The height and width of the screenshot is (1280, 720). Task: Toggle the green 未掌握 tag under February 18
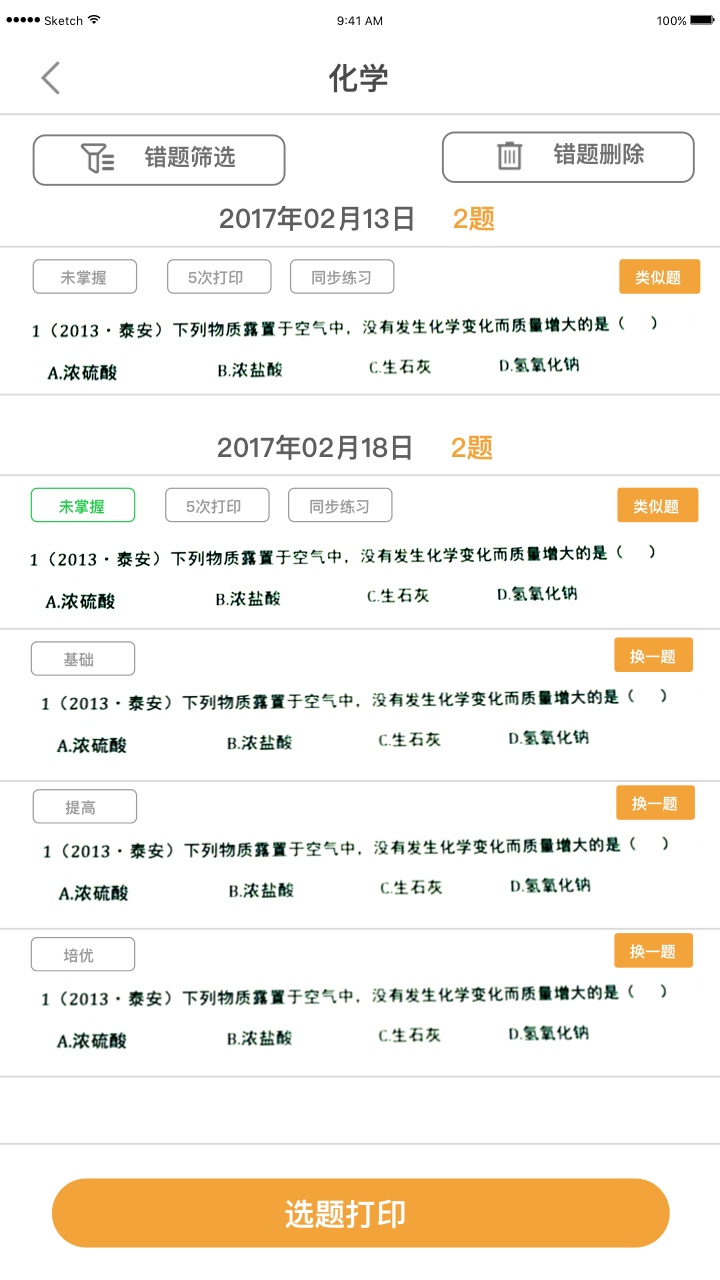85,505
